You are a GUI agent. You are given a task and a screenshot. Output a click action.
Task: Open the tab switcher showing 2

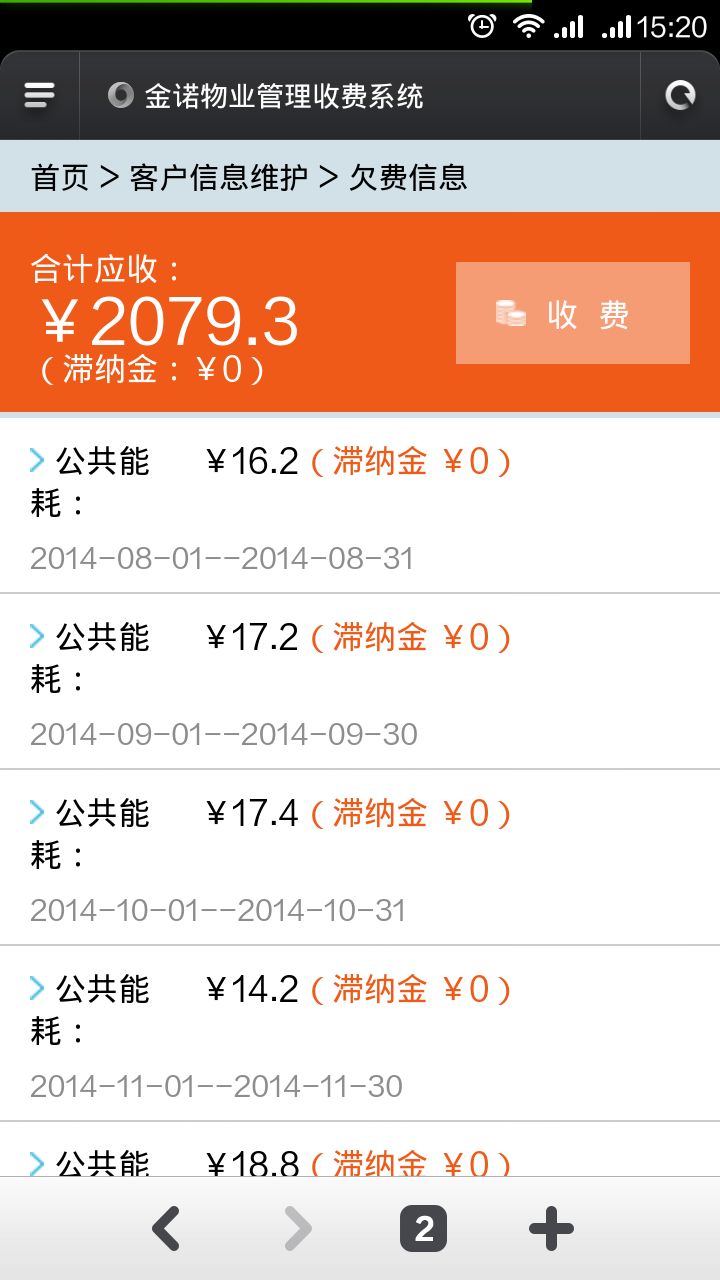tap(423, 1229)
